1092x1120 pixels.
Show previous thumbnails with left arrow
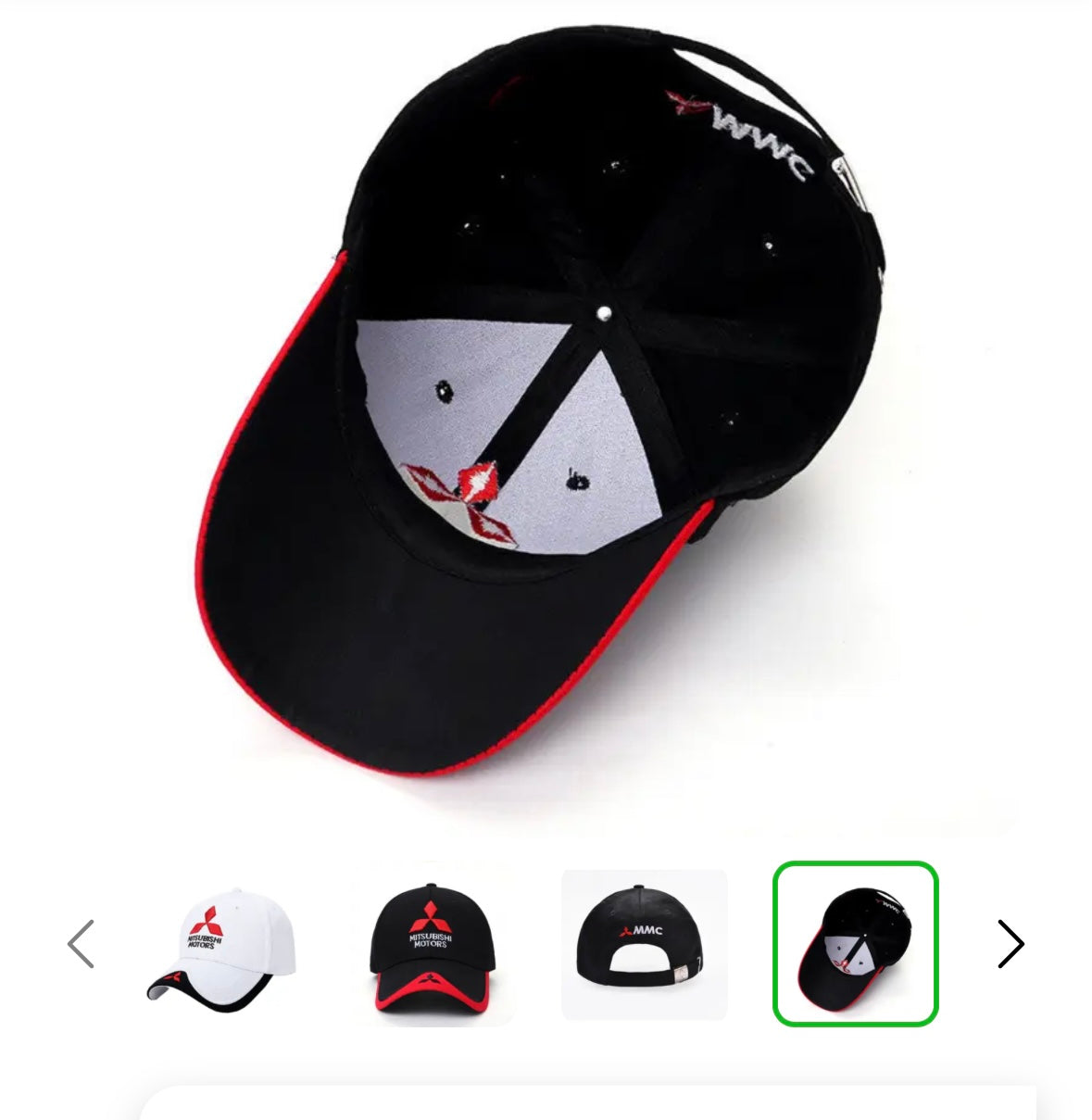(82, 944)
